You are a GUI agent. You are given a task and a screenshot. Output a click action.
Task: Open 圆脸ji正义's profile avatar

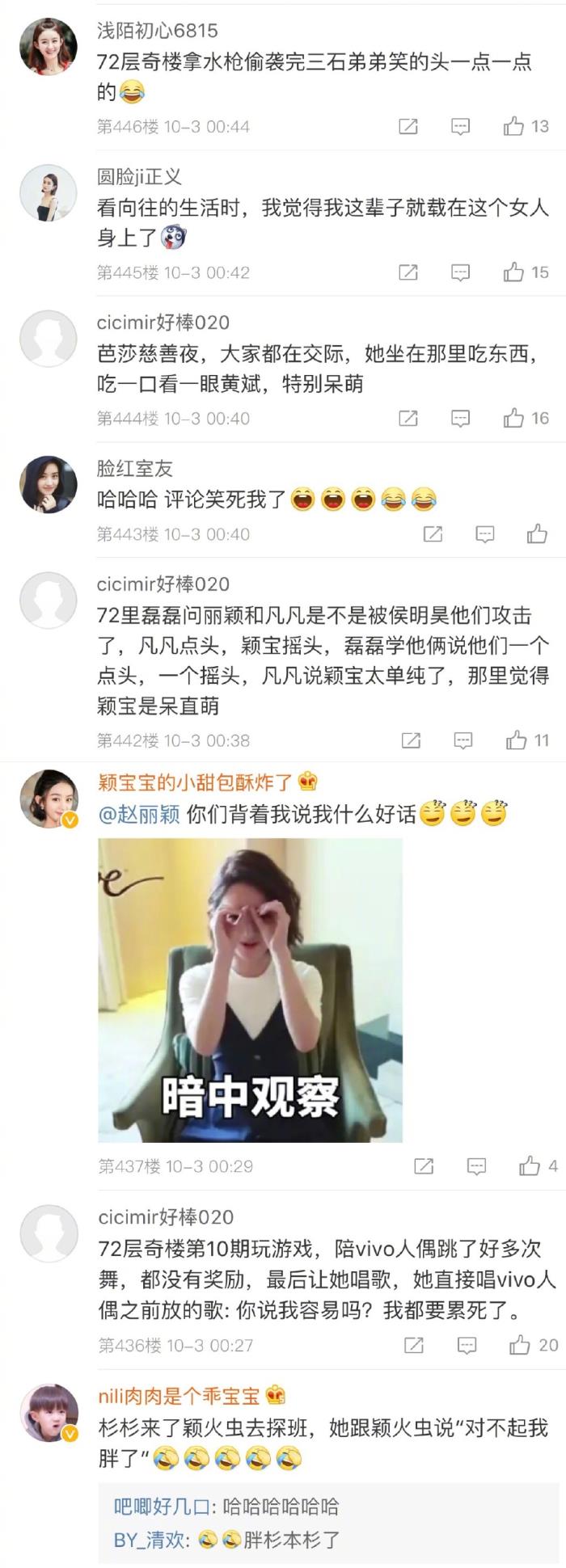point(49,193)
